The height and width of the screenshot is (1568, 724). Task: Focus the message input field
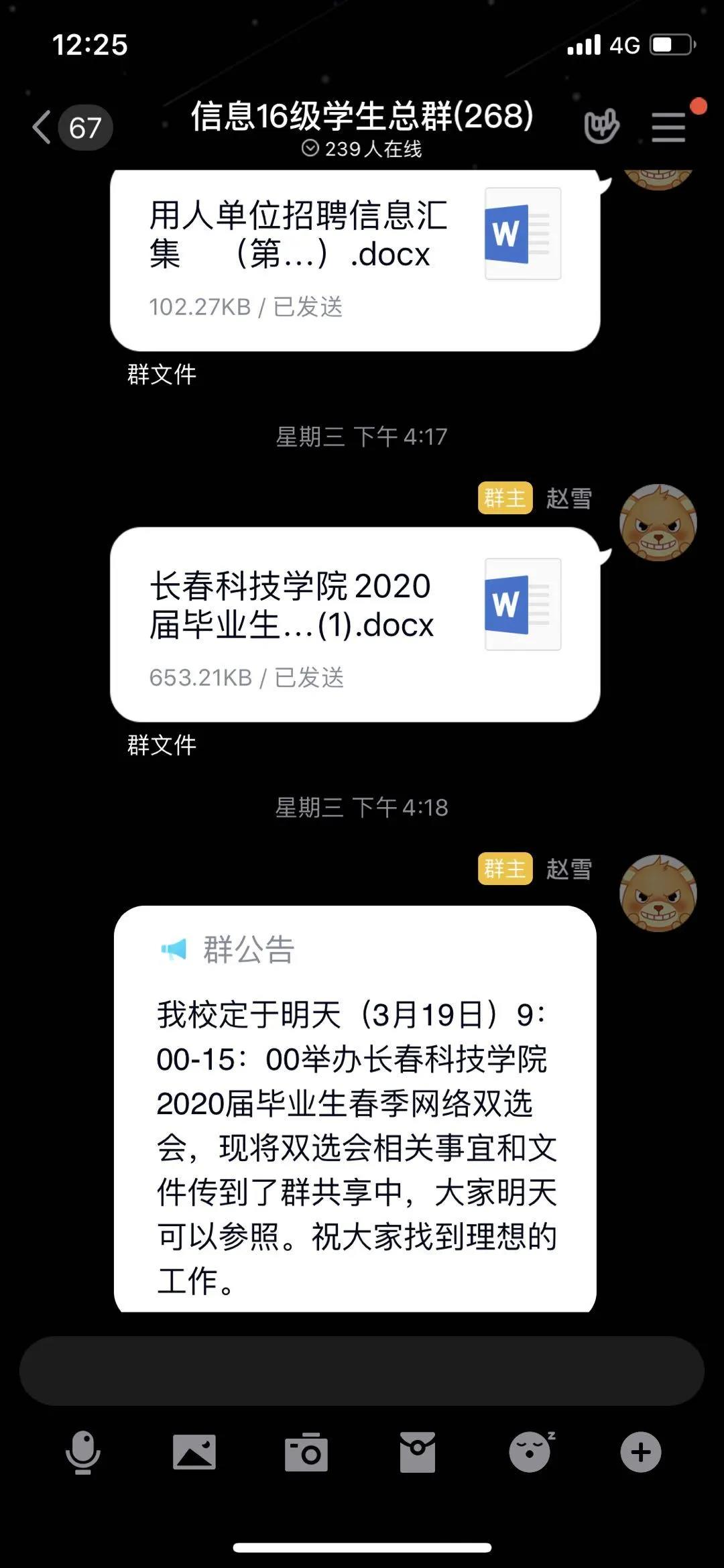pos(361,1371)
